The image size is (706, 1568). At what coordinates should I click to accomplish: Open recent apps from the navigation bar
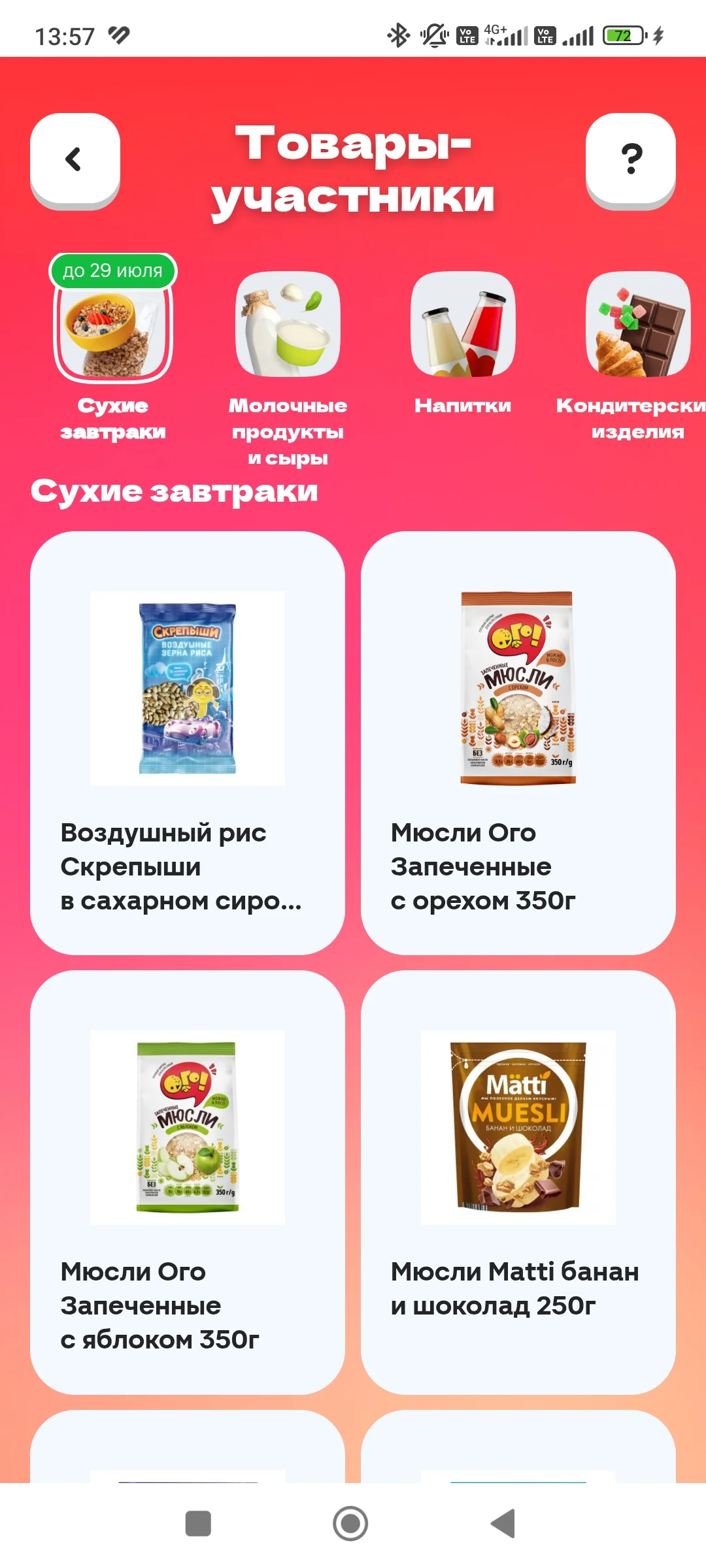[x=198, y=1524]
